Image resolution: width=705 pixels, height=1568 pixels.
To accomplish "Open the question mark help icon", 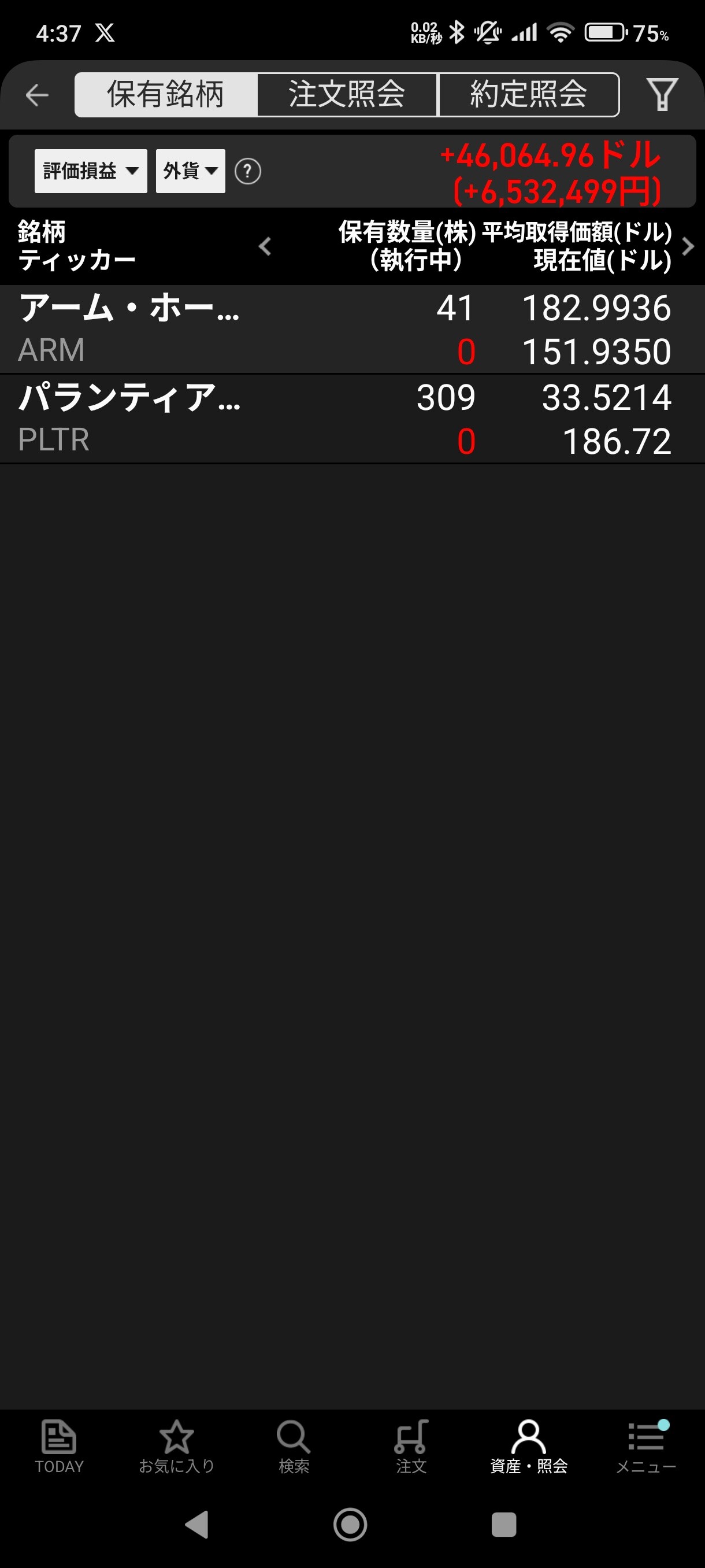I will pos(247,172).
